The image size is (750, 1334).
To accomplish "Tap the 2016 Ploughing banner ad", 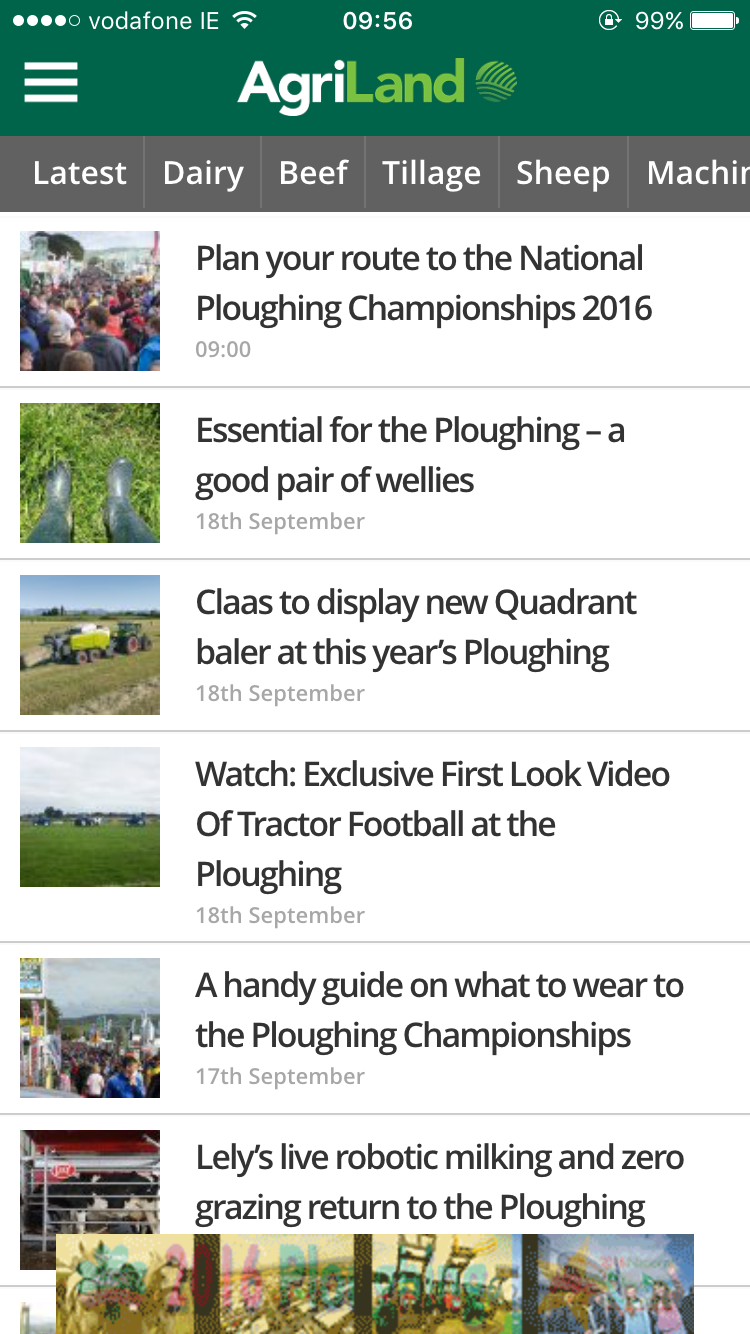I will [374, 1284].
